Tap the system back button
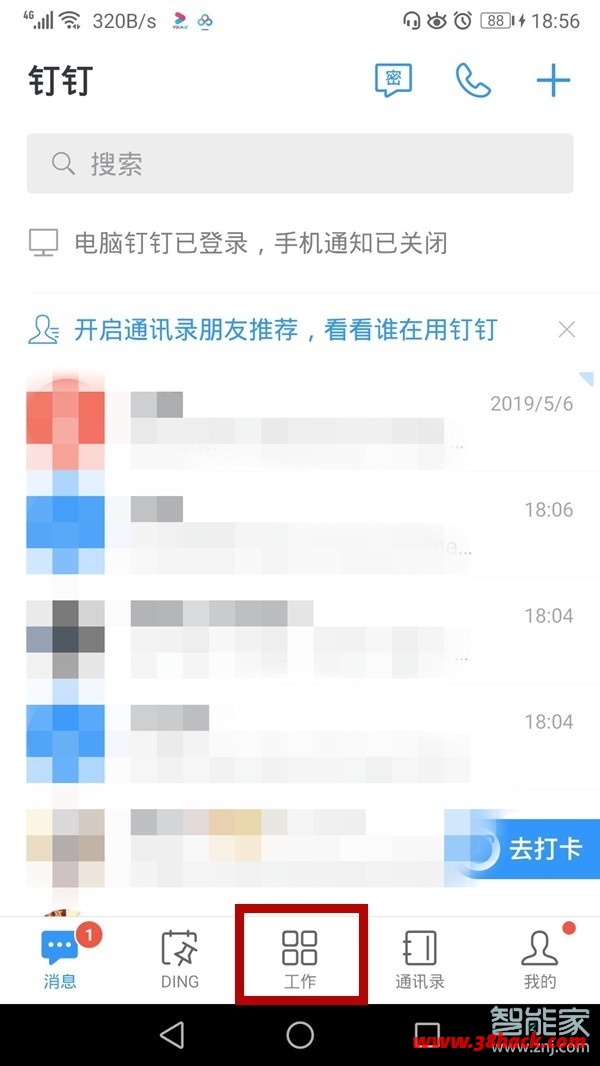Image resolution: width=600 pixels, height=1066 pixels. tap(172, 1035)
